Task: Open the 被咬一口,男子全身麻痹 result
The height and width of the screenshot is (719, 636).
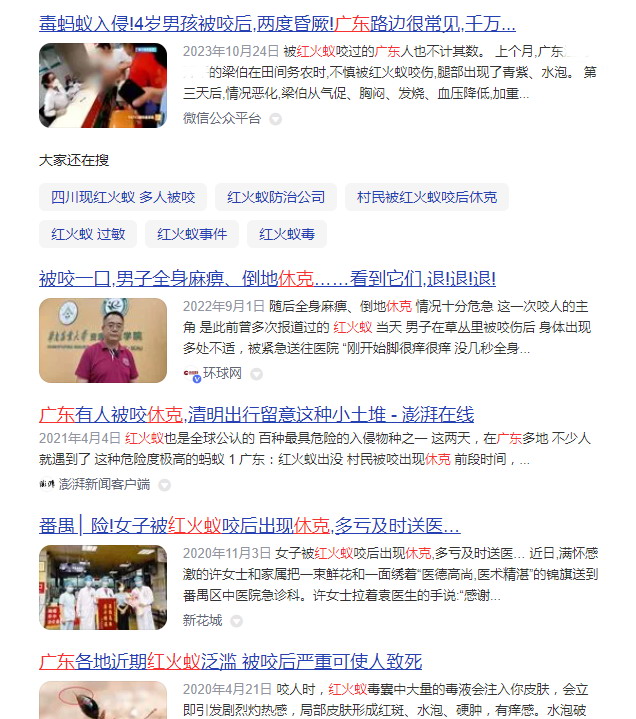Action: pyautogui.click(x=267, y=278)
